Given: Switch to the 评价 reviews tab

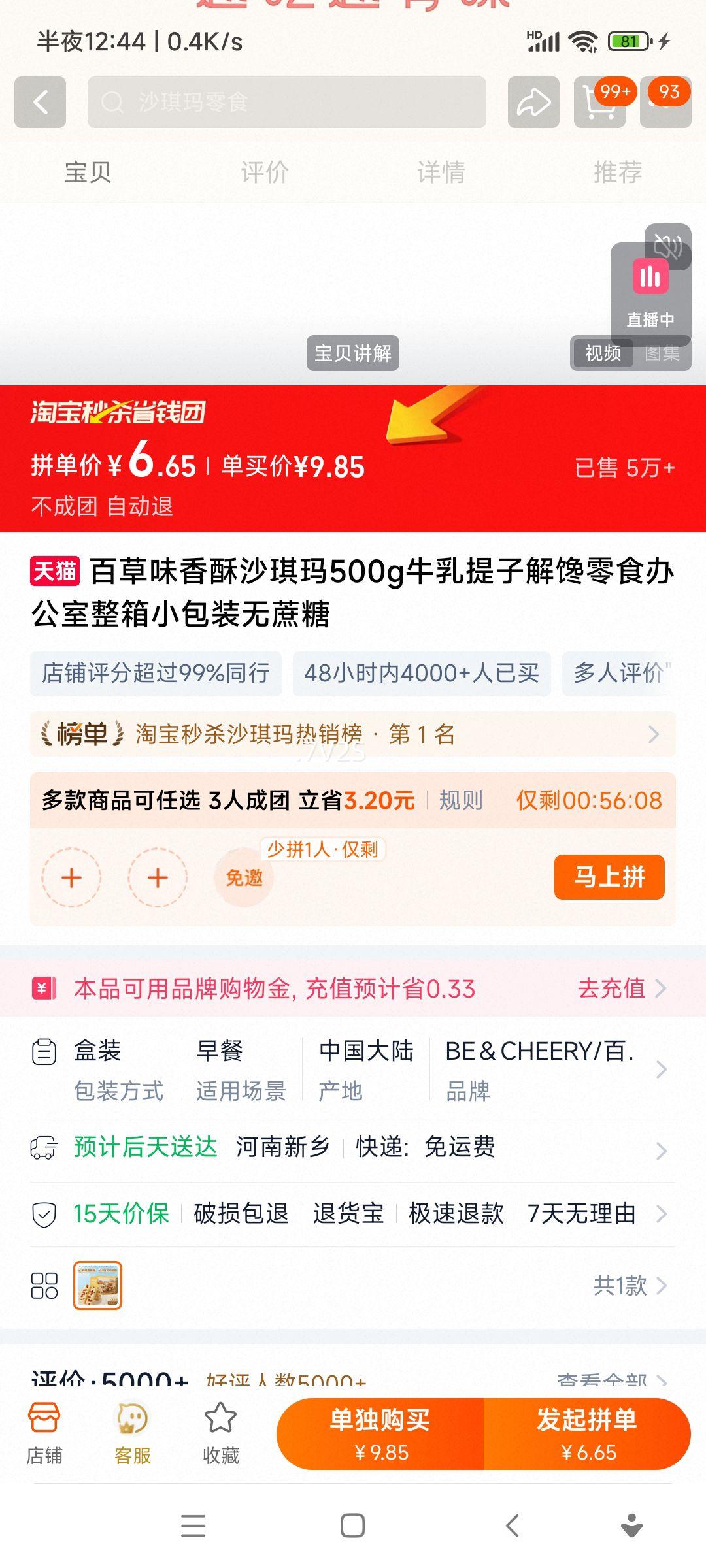Looking at the screenshot, I should pyautogui.click(x=265, y=172).
